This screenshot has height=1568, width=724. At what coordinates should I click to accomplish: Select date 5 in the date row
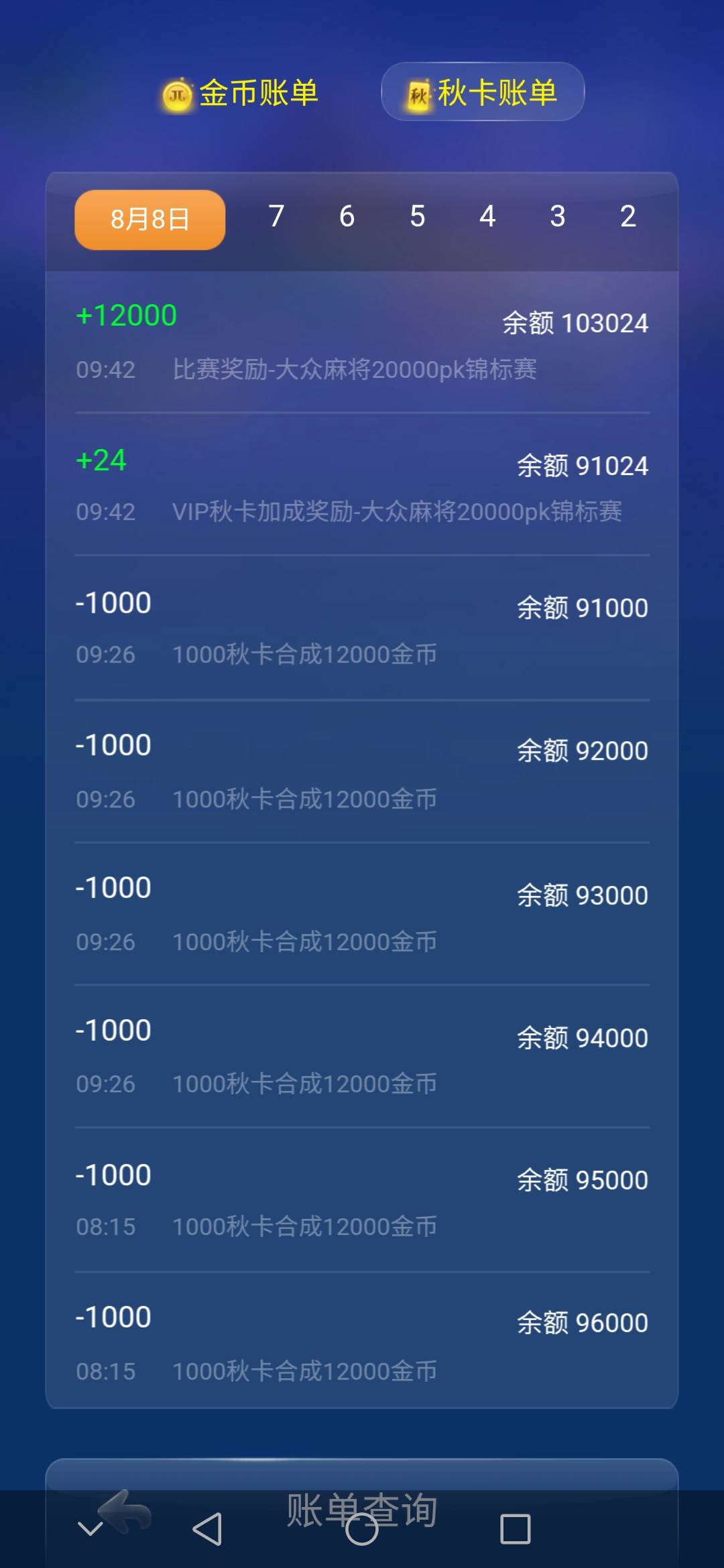pos(417,216)
